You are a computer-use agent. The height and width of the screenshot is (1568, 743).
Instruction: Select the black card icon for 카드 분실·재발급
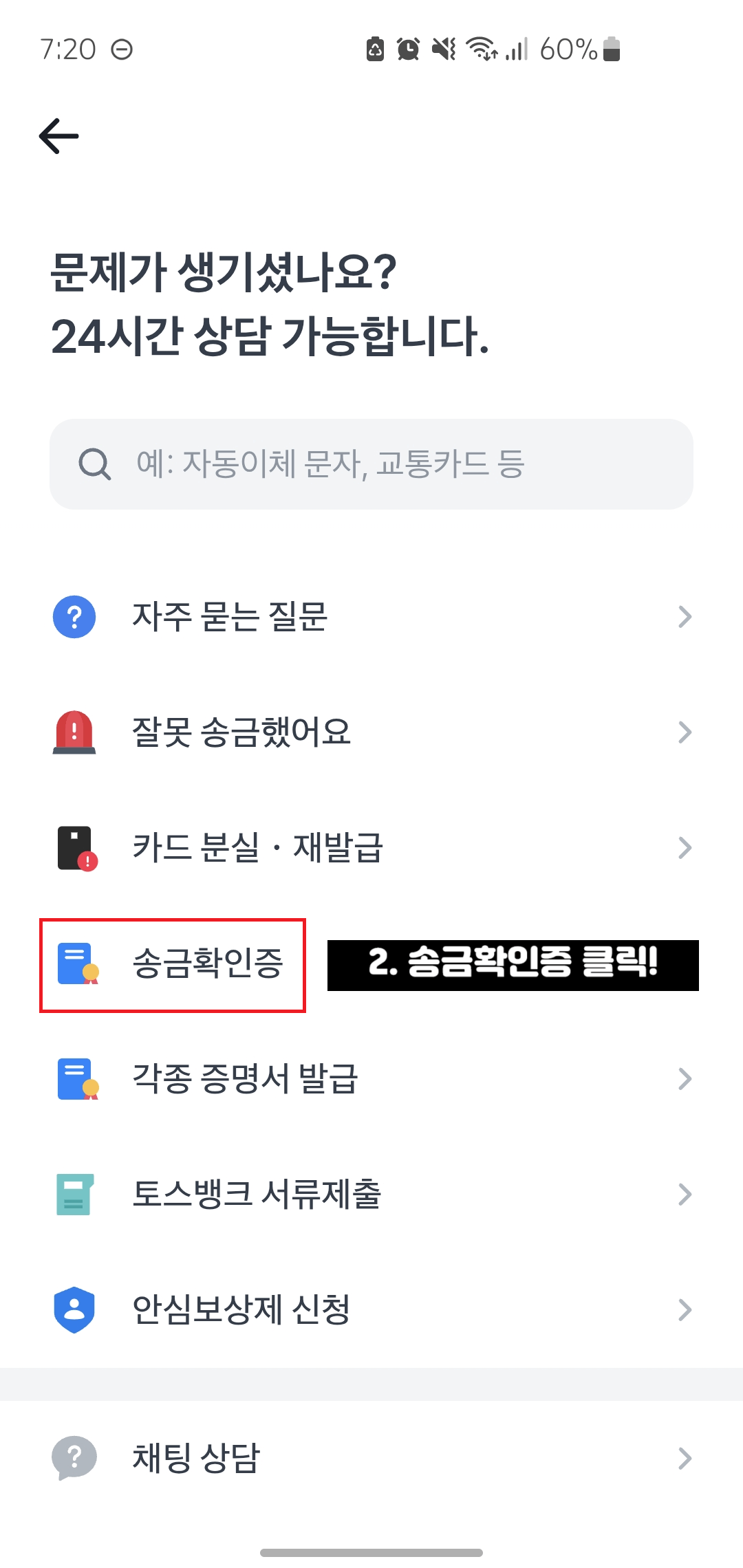[x=74, y=847]
